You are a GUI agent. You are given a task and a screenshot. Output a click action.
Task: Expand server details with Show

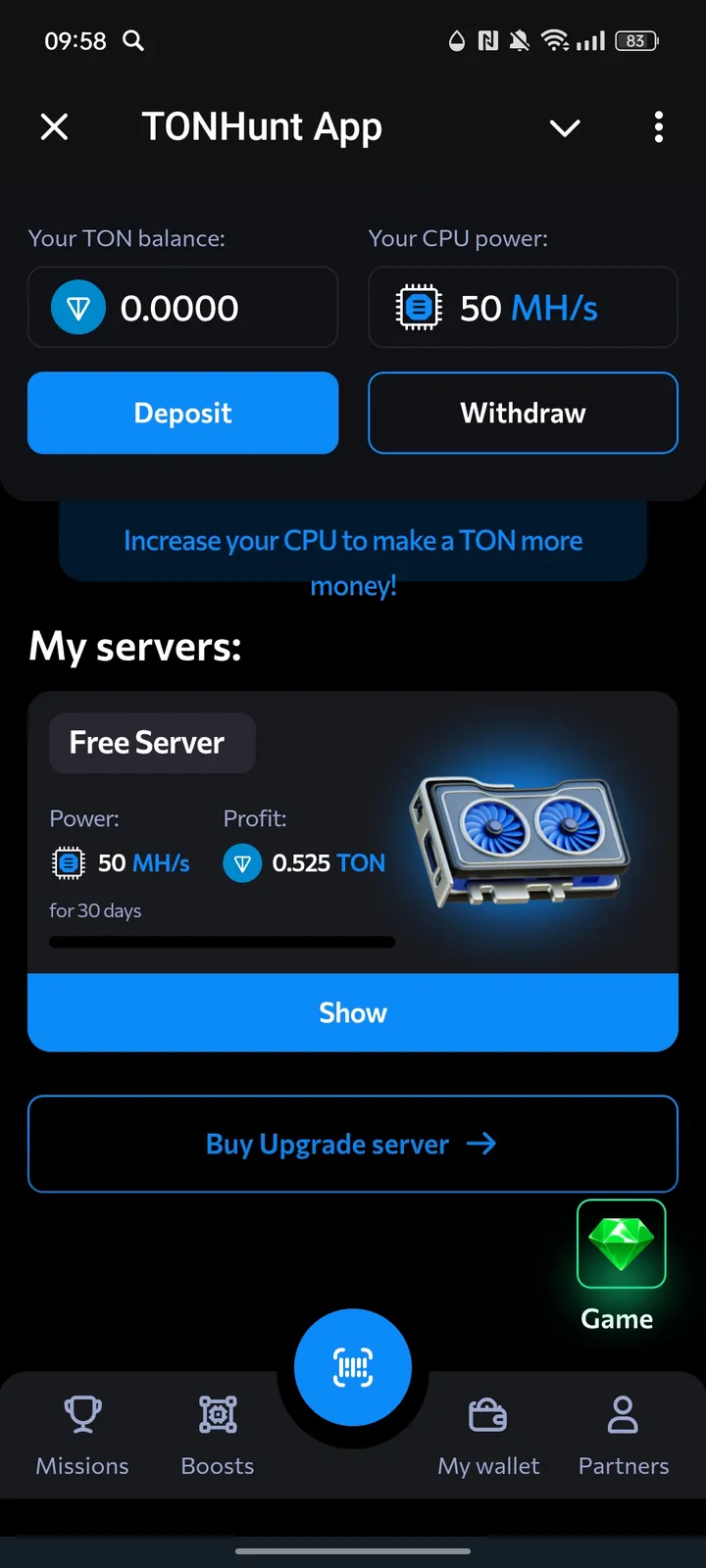pyautogui.click(x=353, y=1012)
